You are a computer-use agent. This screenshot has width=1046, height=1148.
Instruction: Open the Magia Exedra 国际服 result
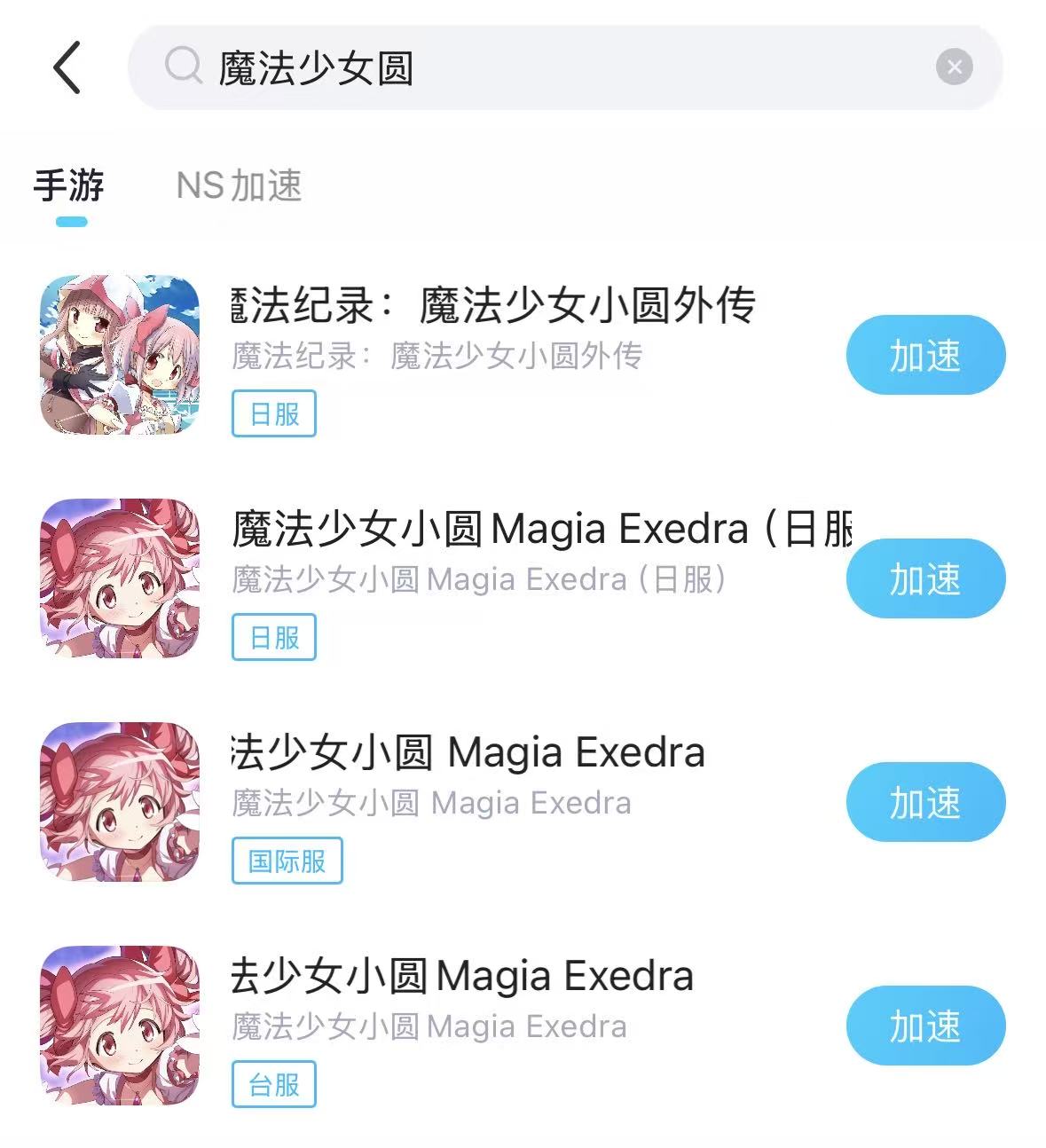468,754
